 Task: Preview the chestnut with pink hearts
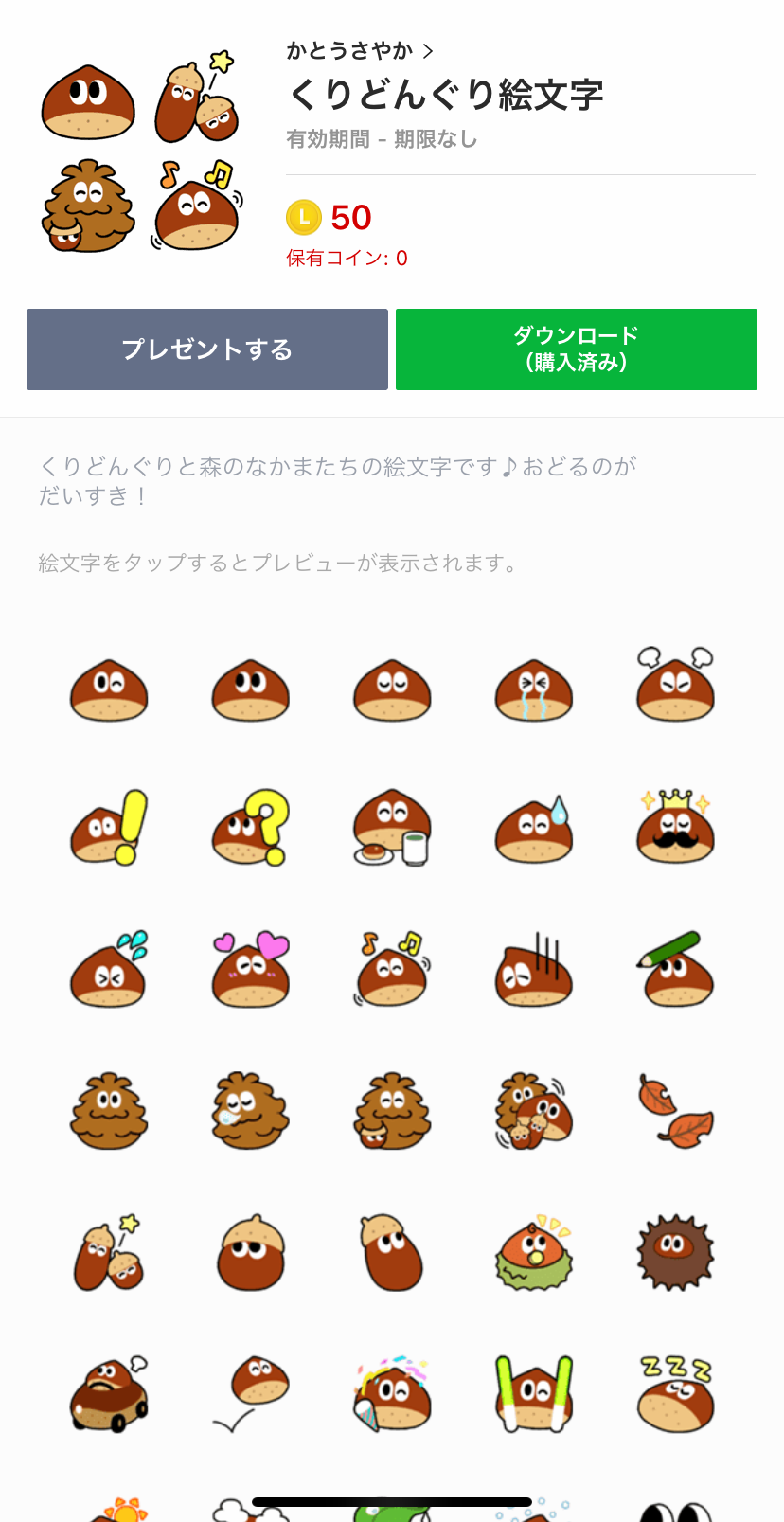point(250,970)
